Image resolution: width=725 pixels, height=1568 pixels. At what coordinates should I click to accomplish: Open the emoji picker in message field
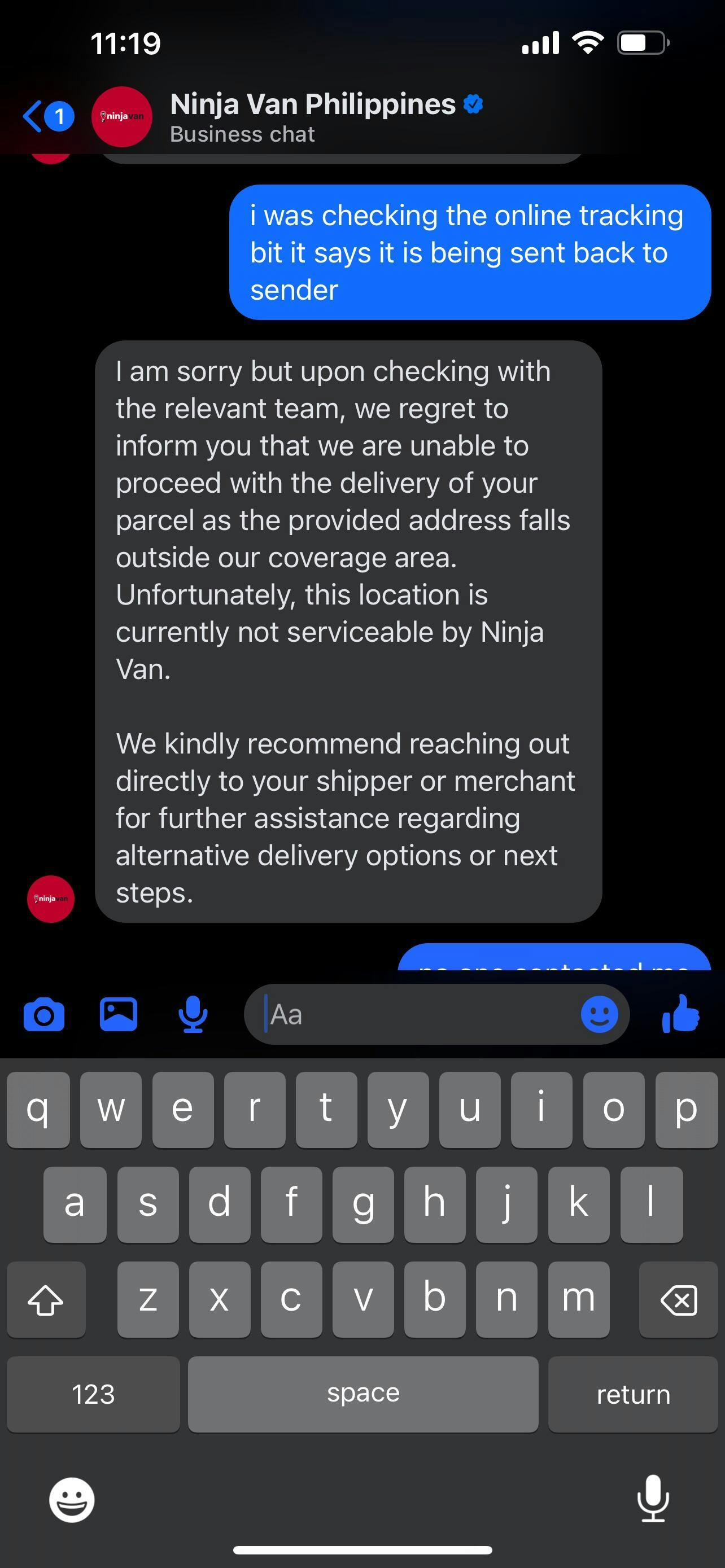600,1014
